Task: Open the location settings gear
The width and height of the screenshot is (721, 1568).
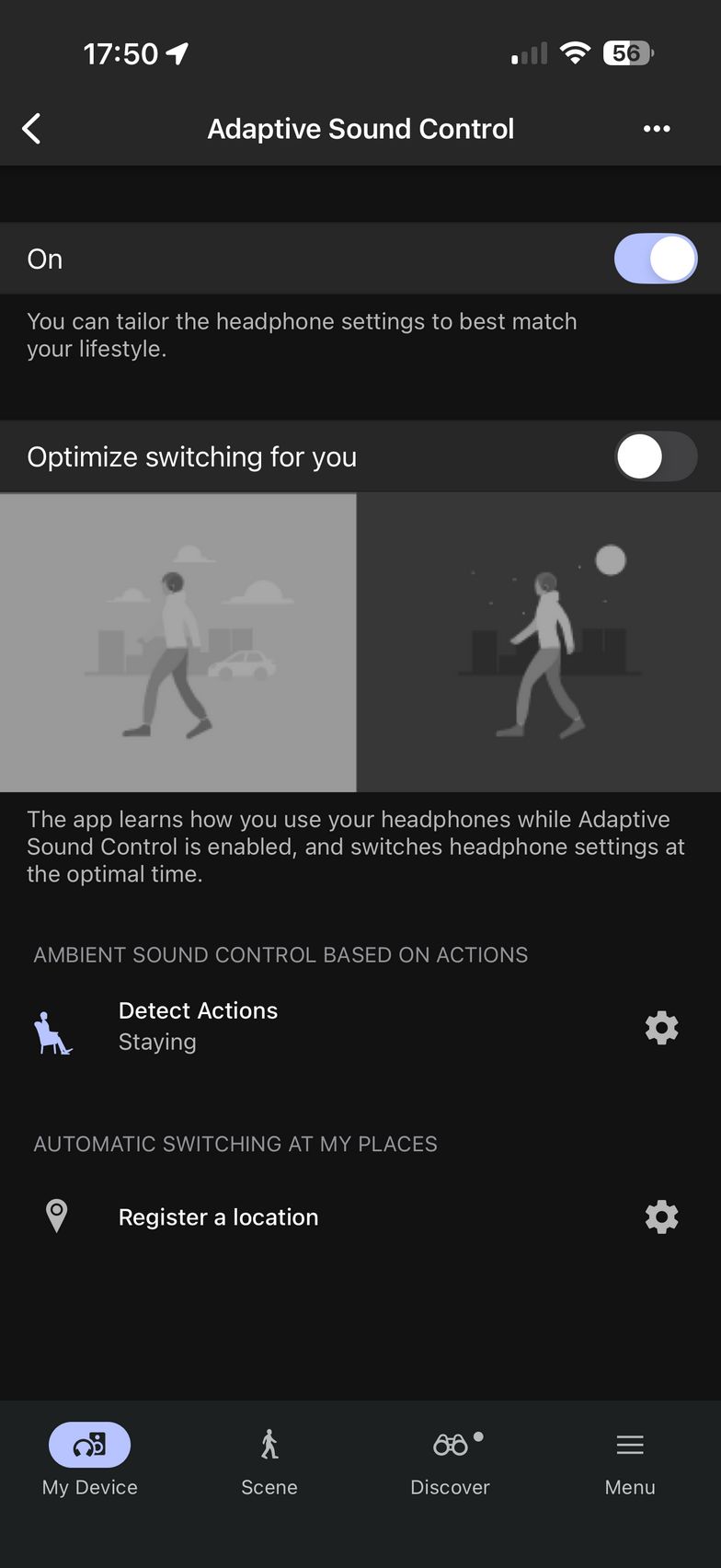Action: coord(661,1216)
